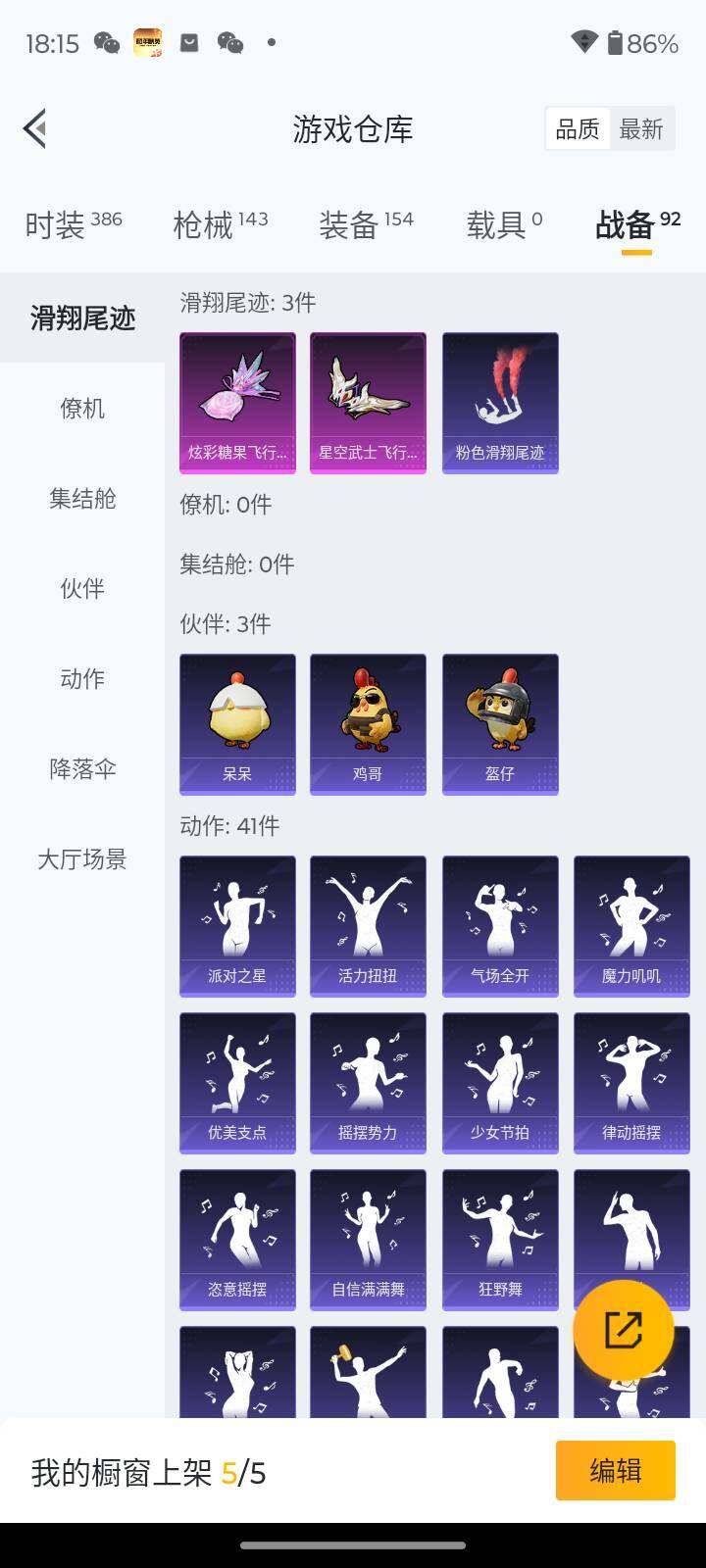Switch to the 枪械 tab

220,224
